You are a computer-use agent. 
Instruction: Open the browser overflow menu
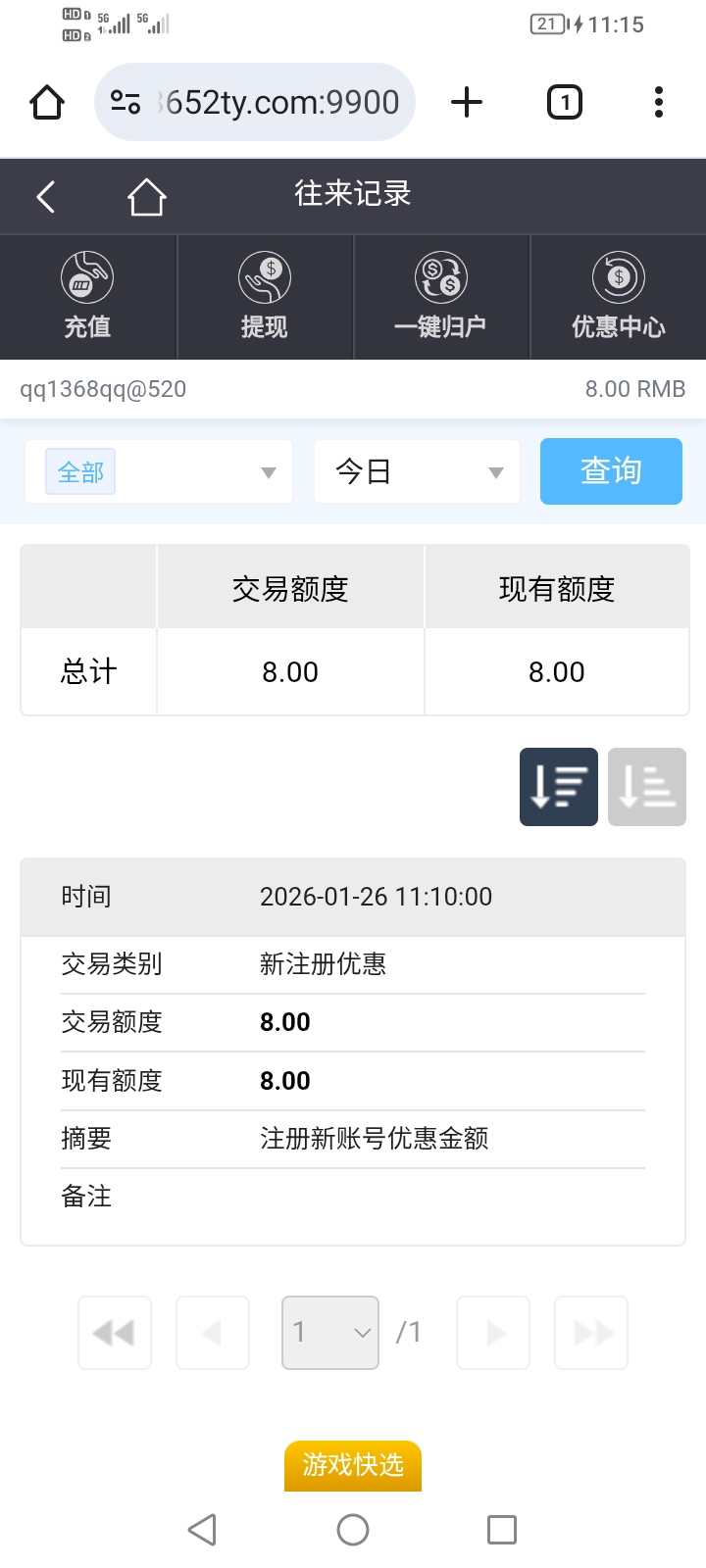[658, 102]
